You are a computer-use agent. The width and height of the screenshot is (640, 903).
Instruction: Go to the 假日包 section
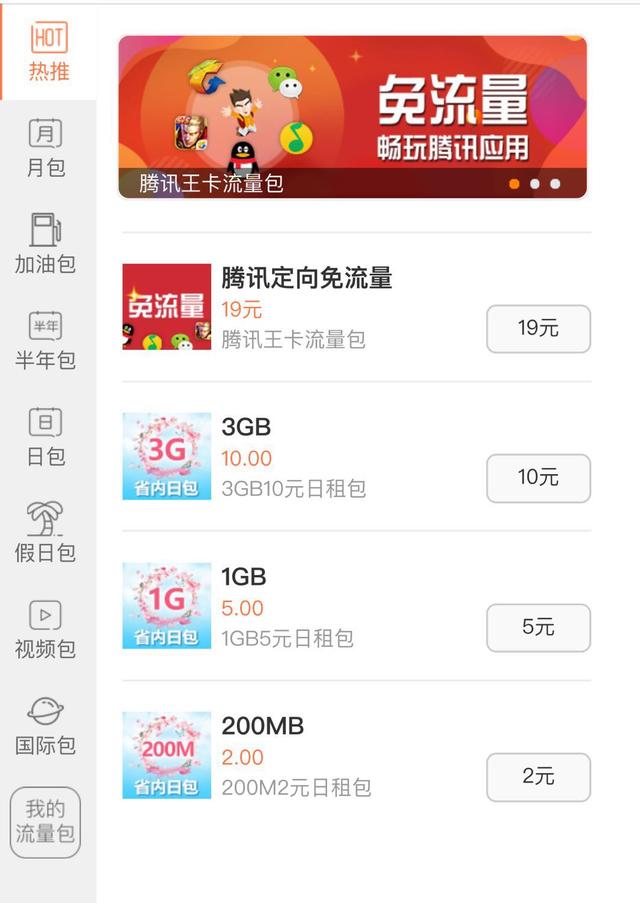(46, 532)
